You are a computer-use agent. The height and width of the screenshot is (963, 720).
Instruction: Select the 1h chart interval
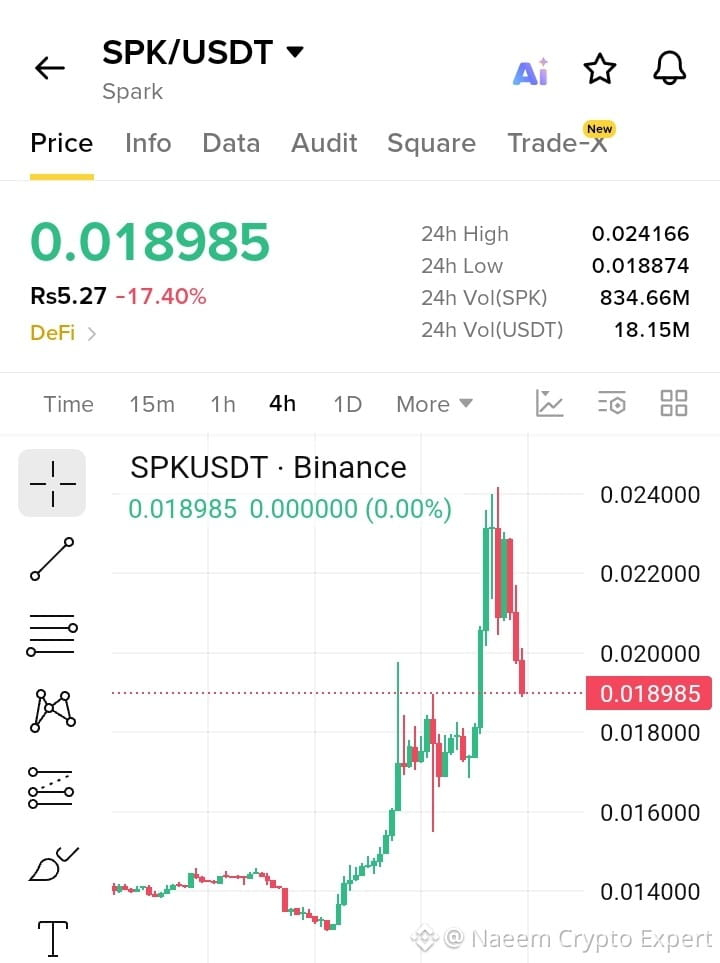pos(223,404)
